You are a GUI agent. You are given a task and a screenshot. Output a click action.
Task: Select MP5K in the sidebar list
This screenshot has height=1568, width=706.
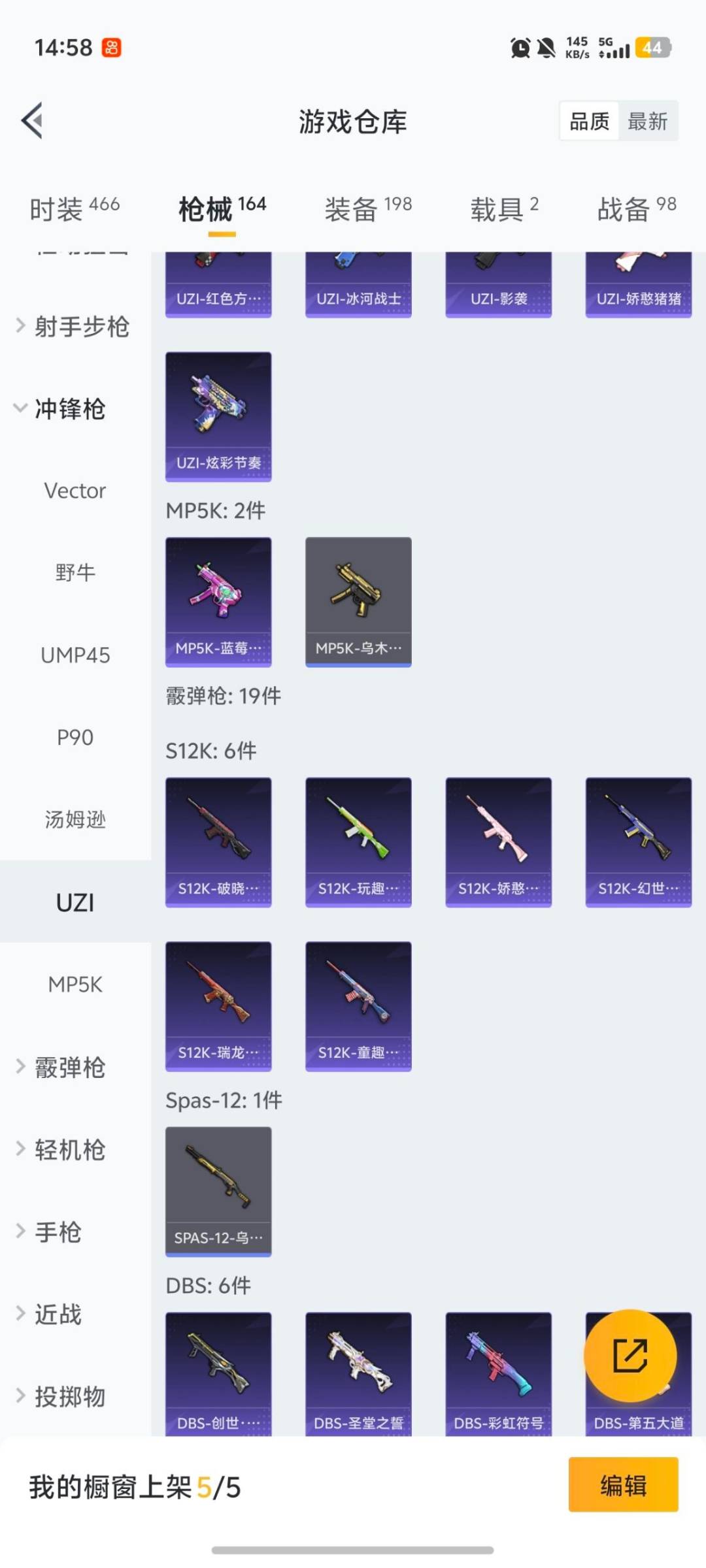tap(75, 985)
